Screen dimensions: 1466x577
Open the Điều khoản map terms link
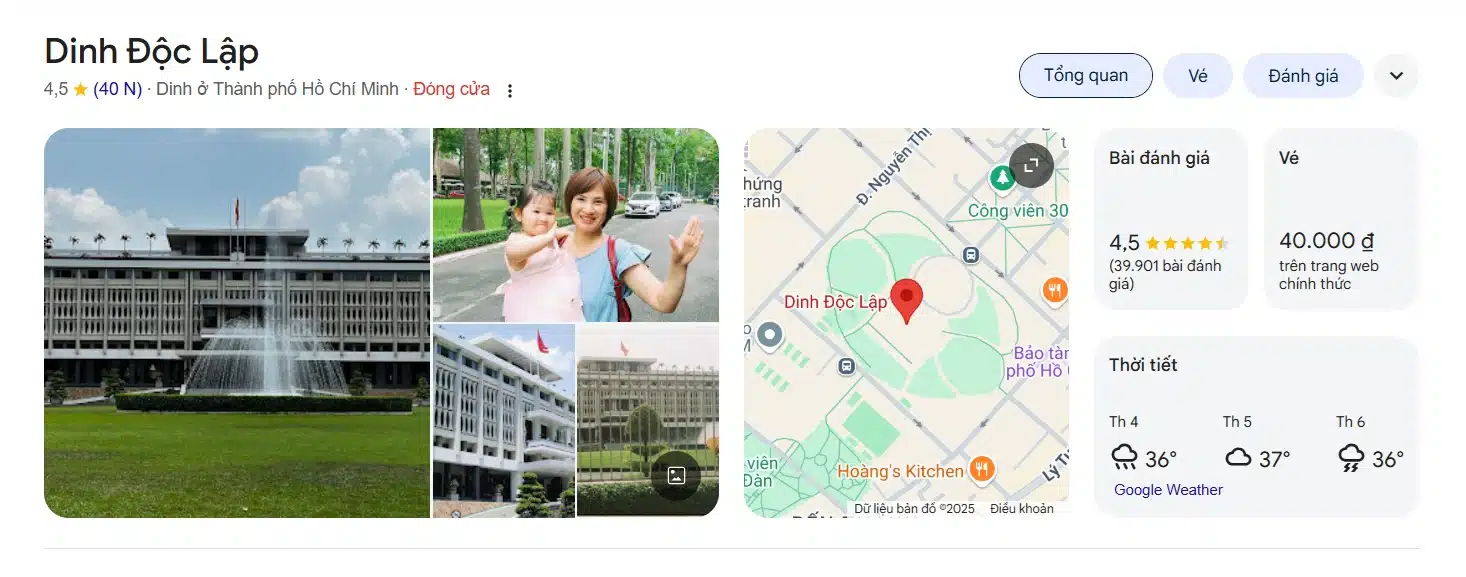tap(1021, 508)
